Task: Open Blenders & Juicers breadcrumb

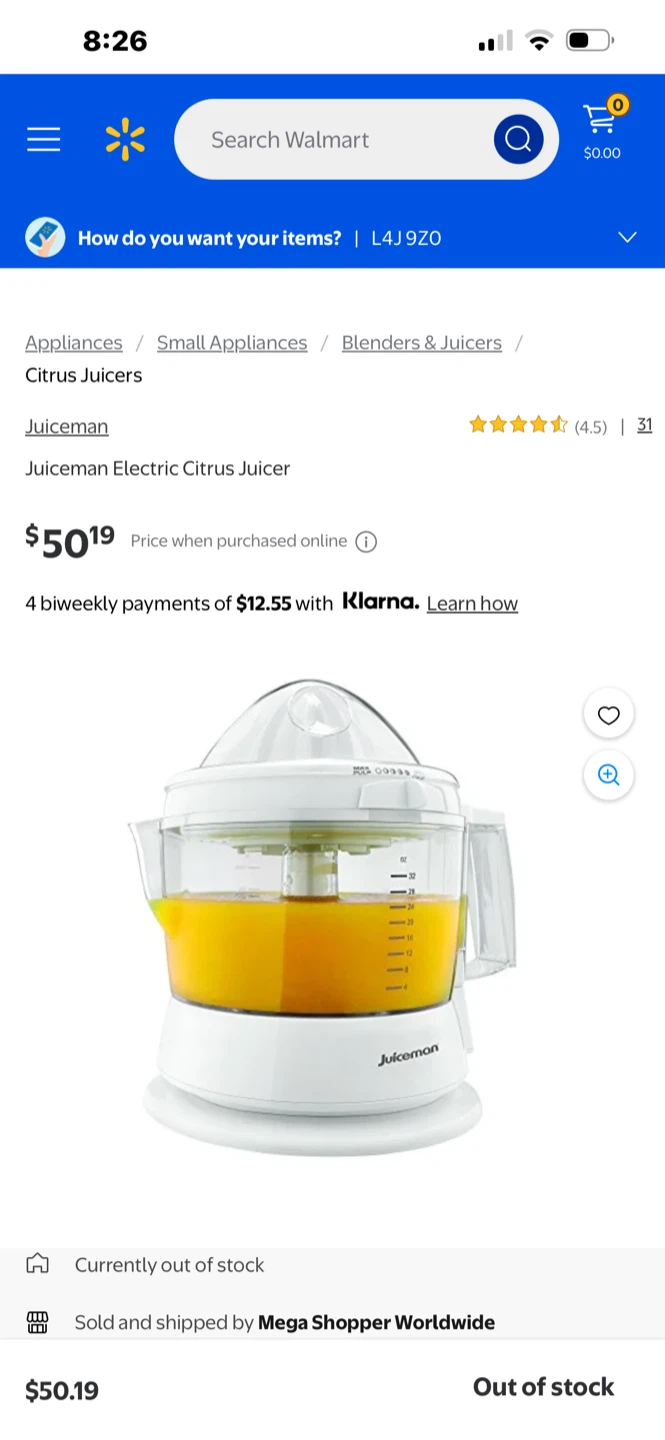Action: pos(422,343)
